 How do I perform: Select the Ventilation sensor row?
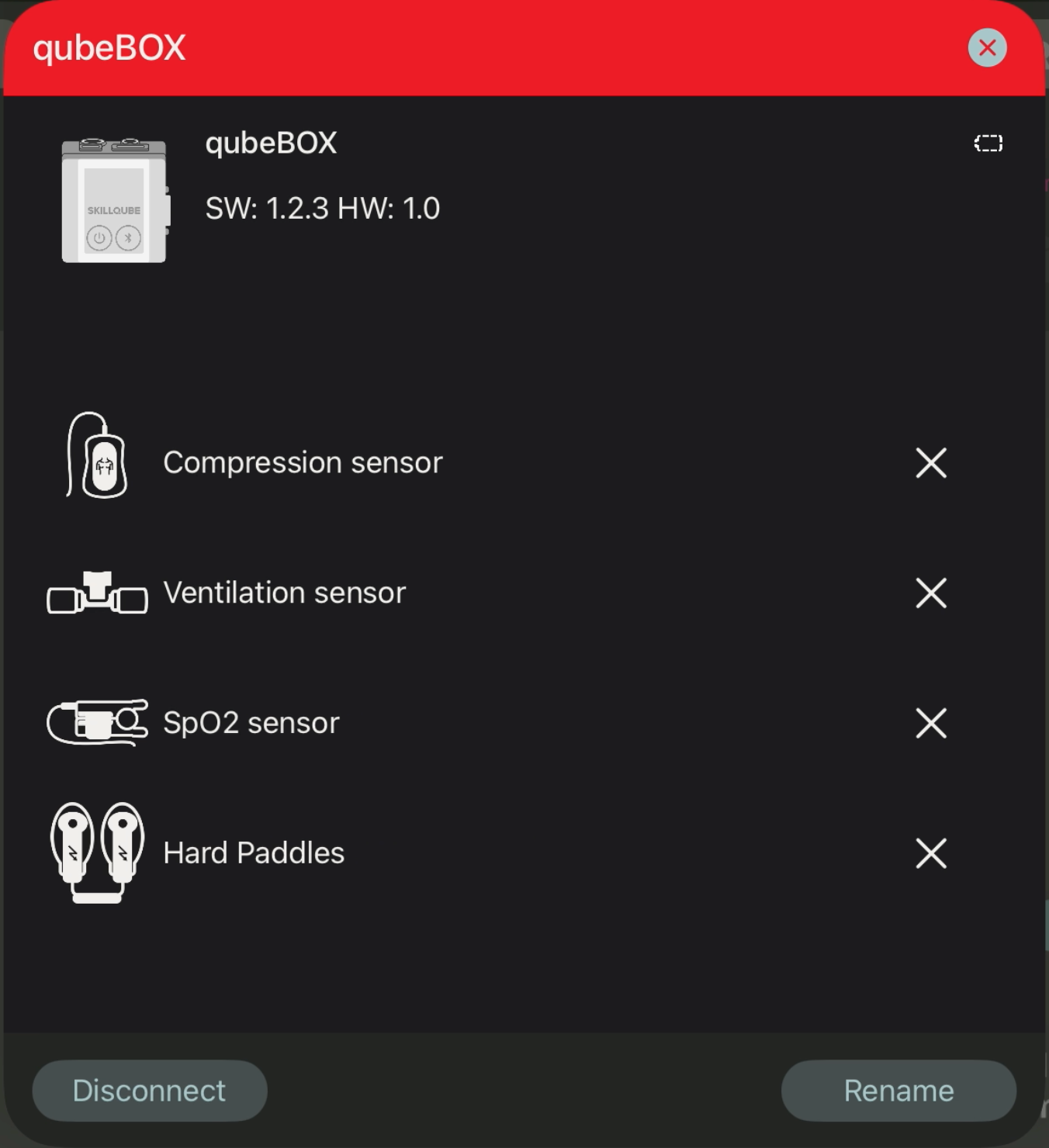point(524,593)
